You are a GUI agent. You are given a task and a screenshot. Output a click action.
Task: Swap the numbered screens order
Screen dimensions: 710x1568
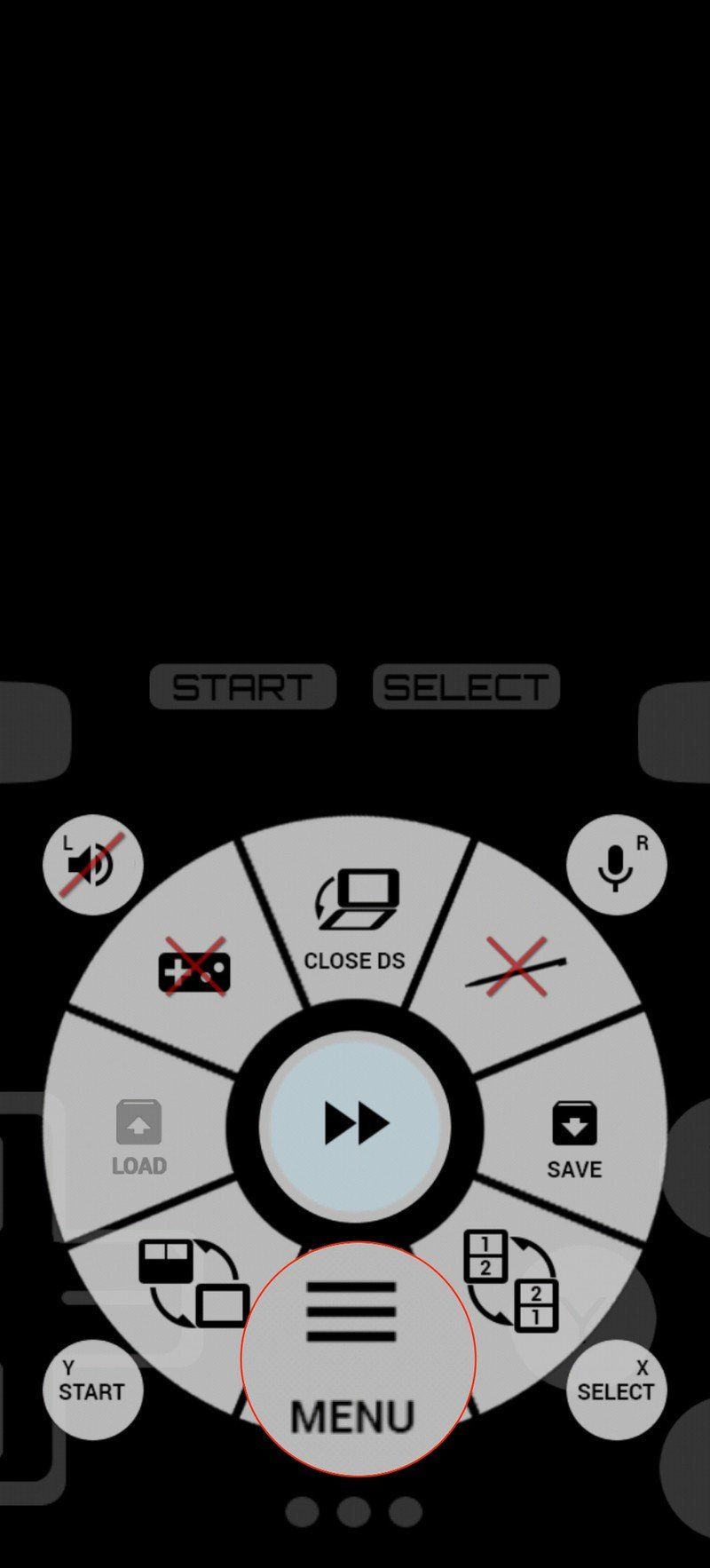pyautogui.click(x=510, y=1280)
